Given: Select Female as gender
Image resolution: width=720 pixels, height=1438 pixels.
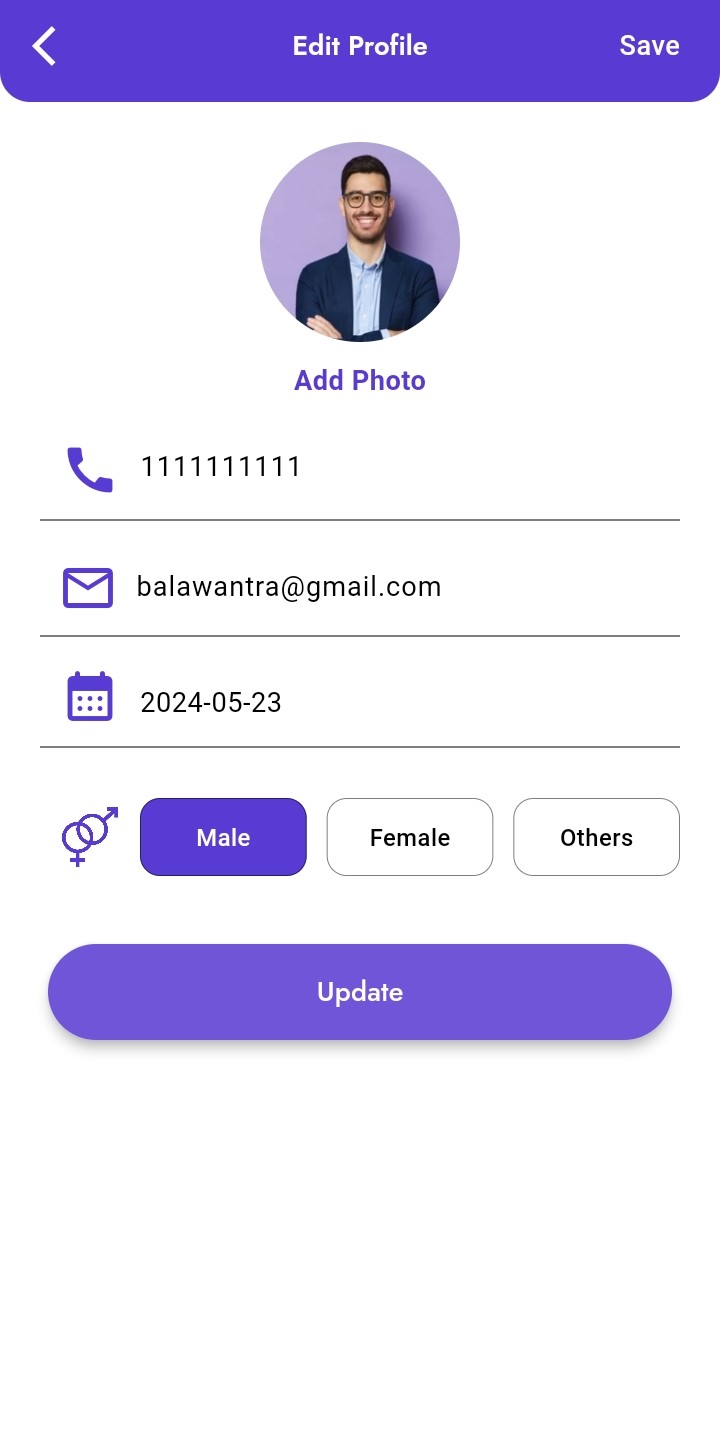Looking at the screenshot, I should click(x=410, y=837).
